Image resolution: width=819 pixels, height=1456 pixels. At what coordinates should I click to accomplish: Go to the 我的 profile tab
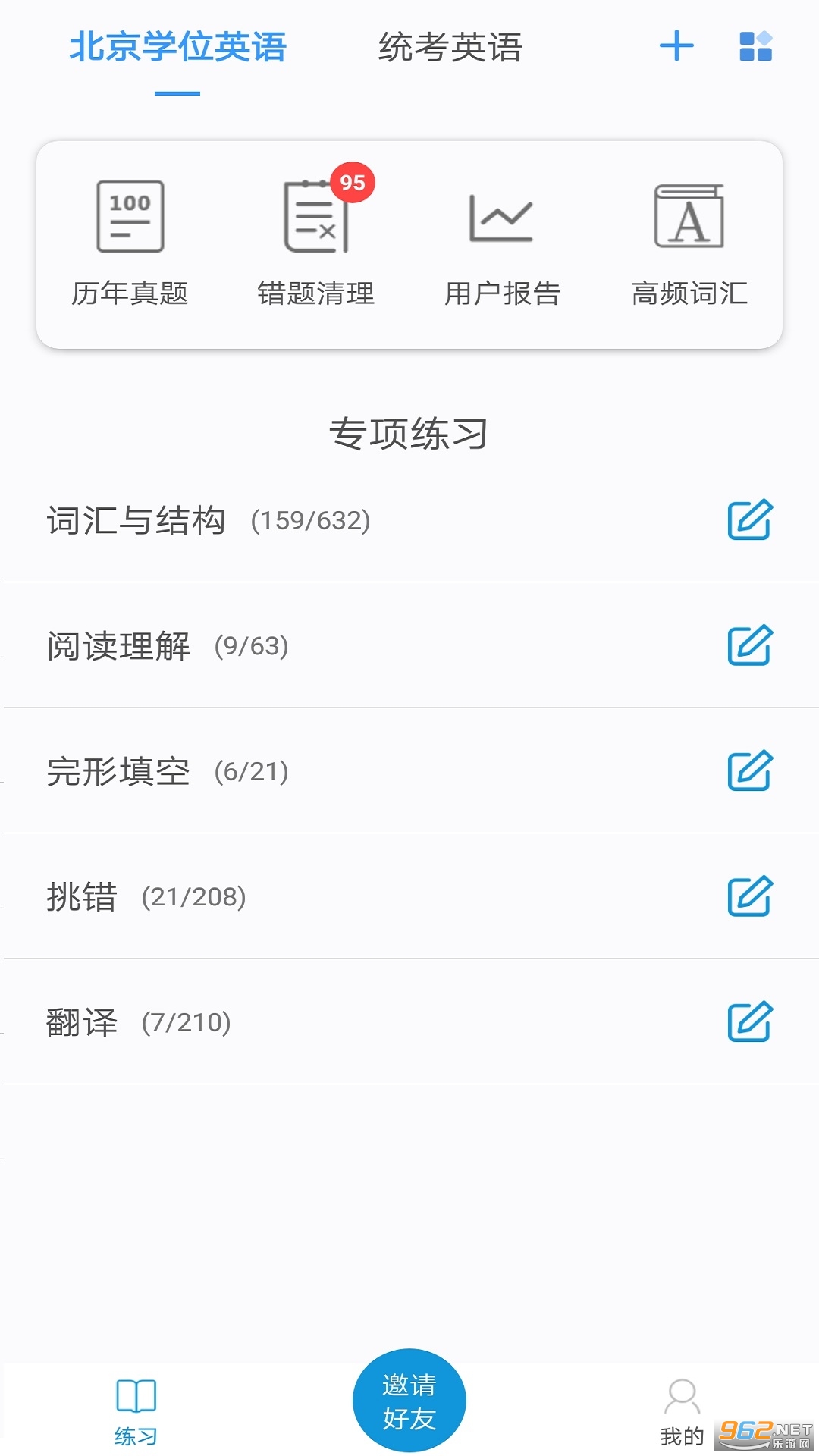(x=682, y=1410)
